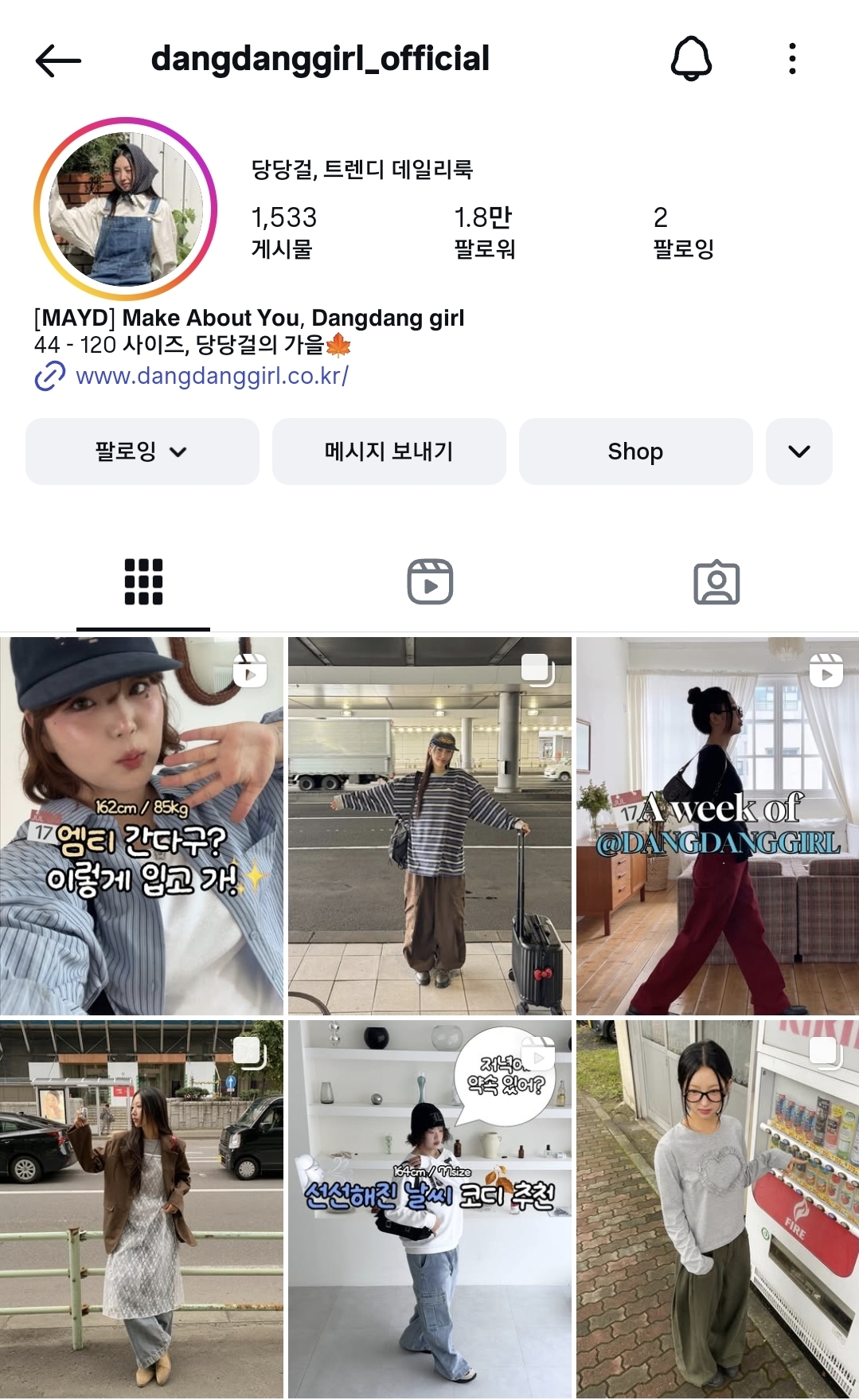
Task: Open the 엠티 간다구? reel
Action: [x=142, y=826]
